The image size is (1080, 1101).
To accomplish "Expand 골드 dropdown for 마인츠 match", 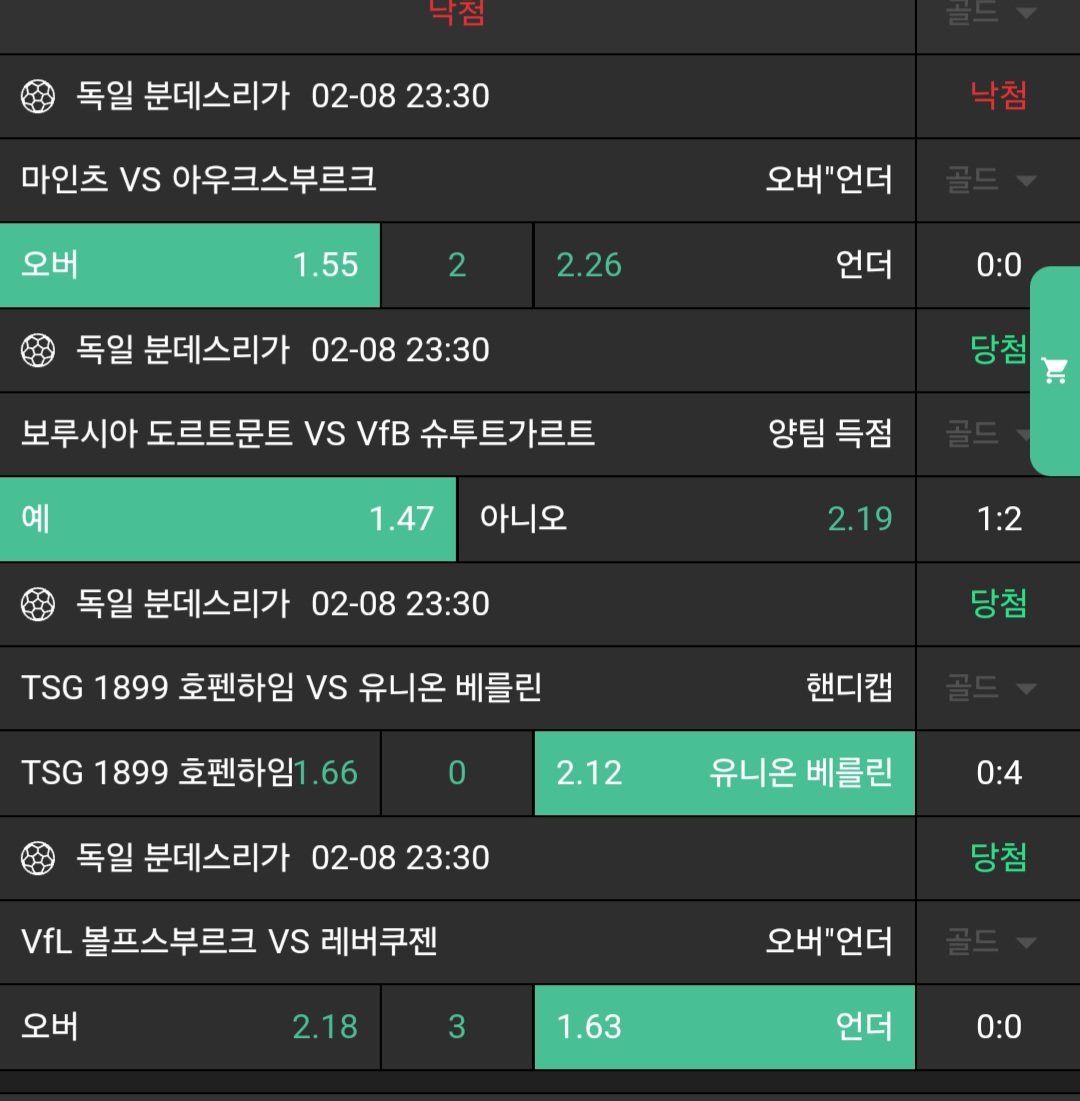I will click(x=990, y=181).
